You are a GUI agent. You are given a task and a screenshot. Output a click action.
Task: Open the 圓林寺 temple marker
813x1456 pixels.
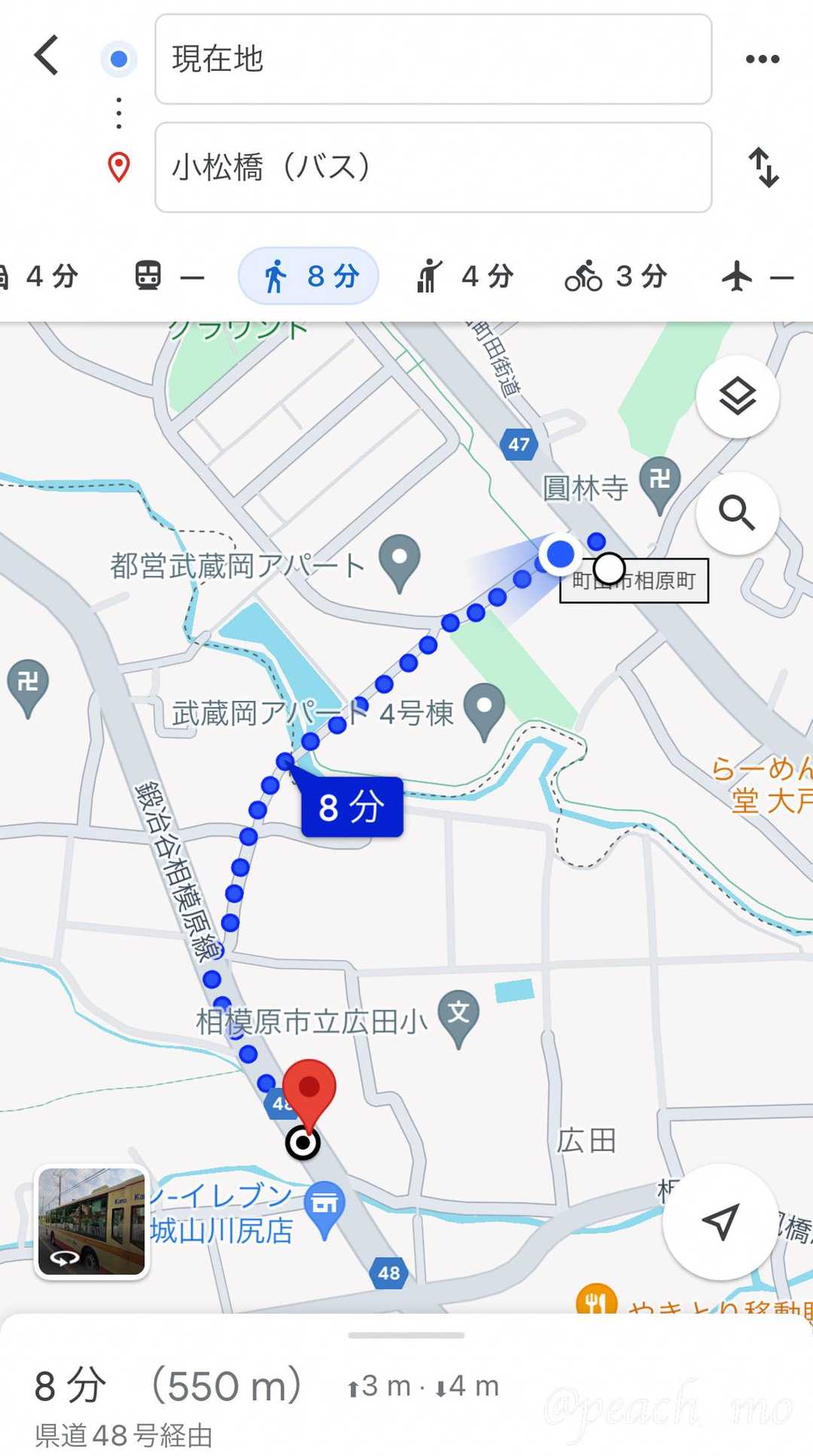click(659, 482)
